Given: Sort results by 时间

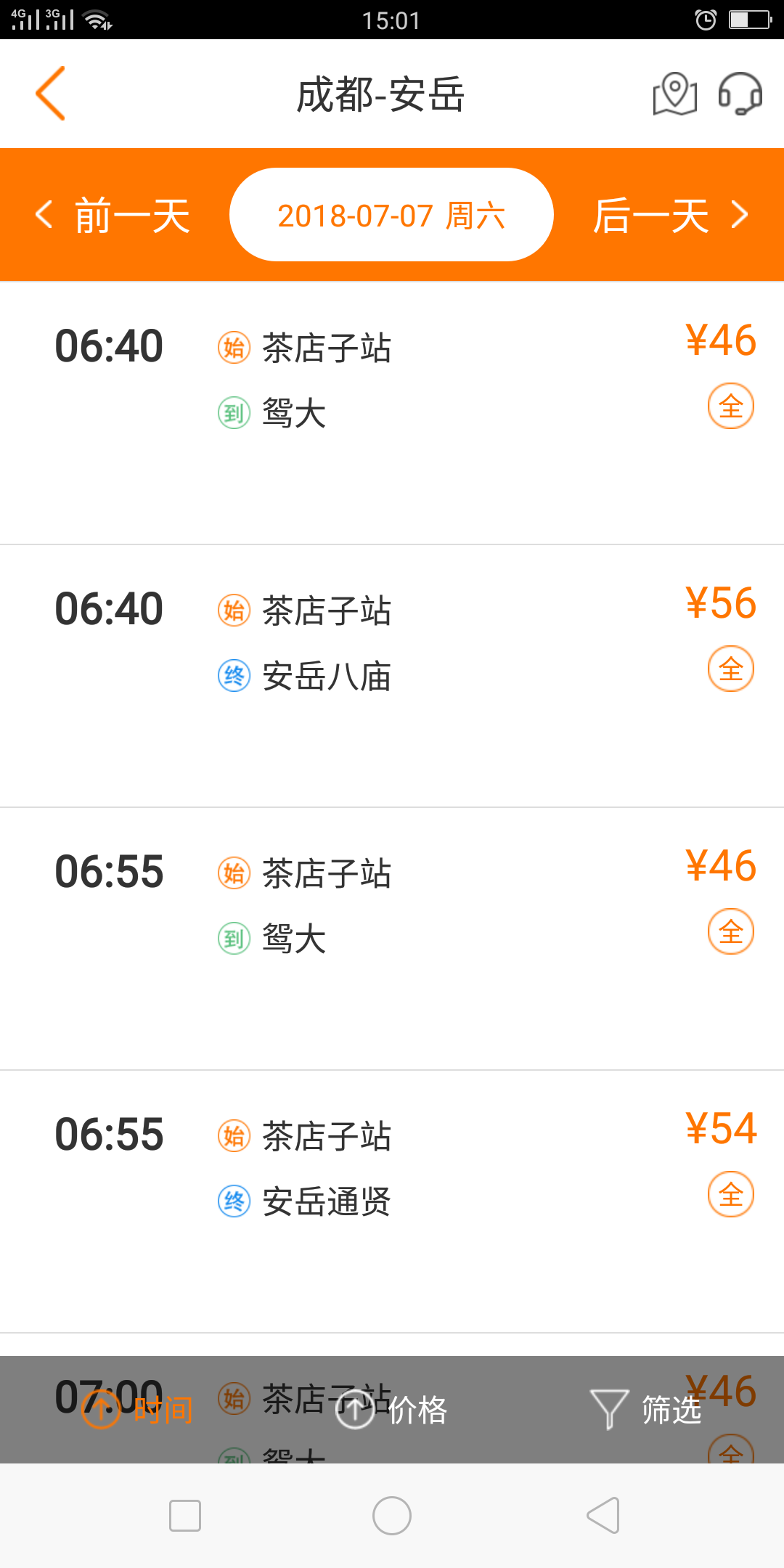Looking at the screenshot, I should 138,1410.
